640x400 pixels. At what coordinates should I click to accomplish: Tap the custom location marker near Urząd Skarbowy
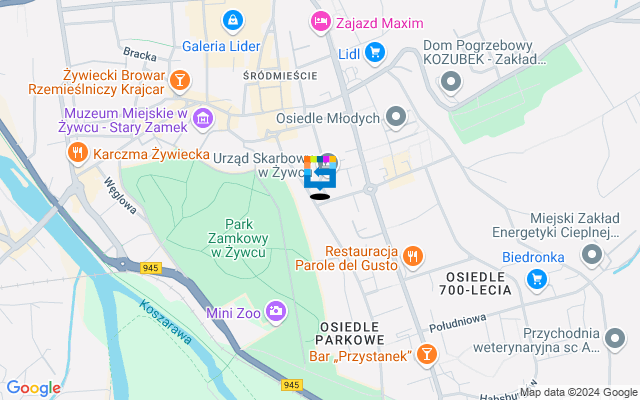point(320,174)
